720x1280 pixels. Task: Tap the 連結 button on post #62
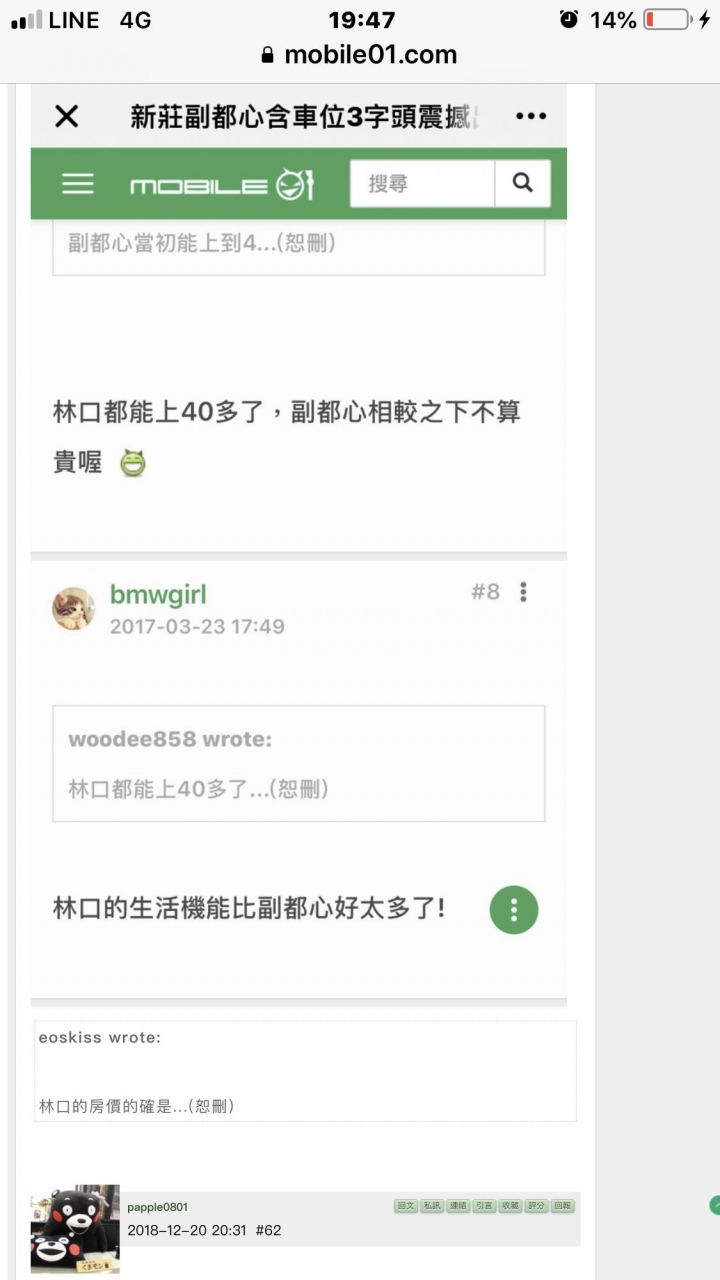(x=457, y=1206)
